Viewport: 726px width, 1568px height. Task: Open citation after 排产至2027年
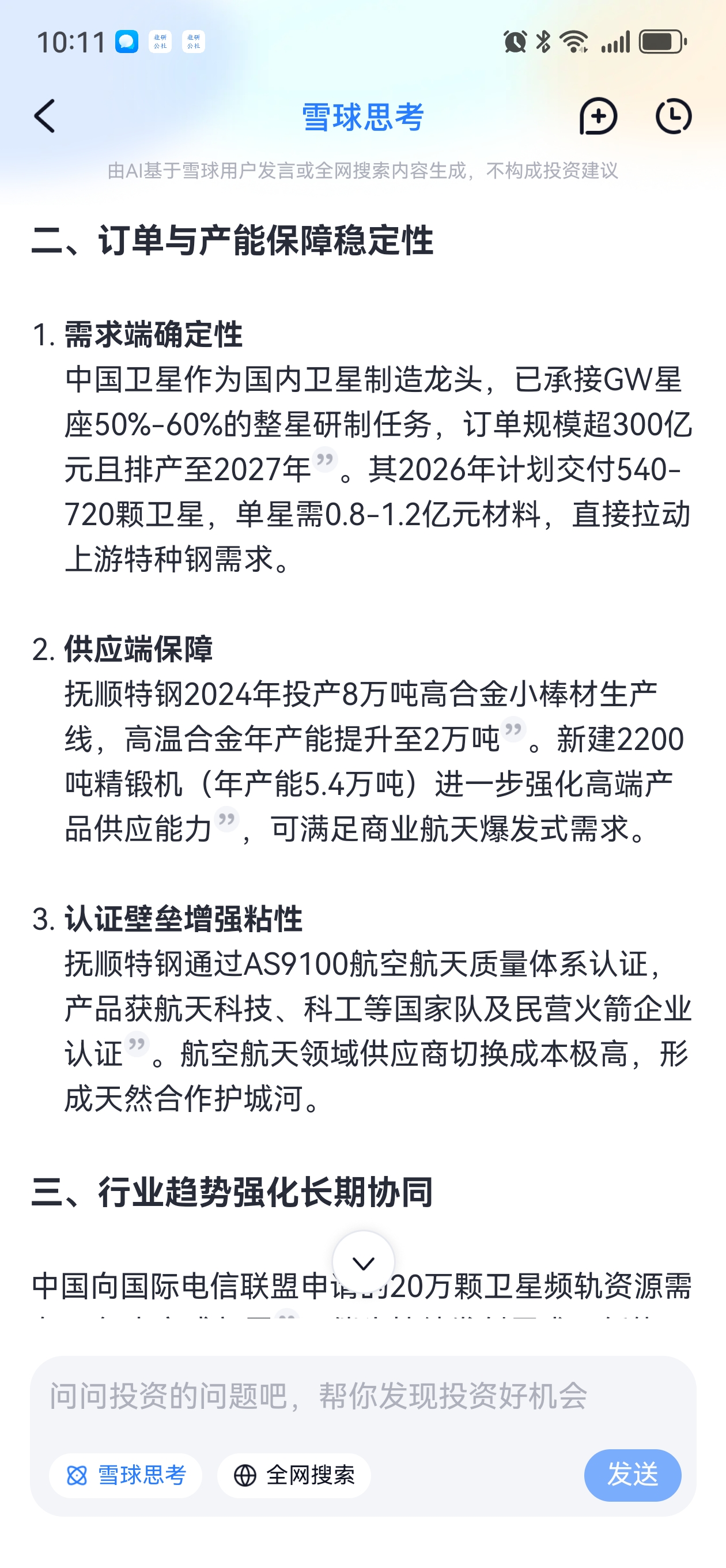325,459
